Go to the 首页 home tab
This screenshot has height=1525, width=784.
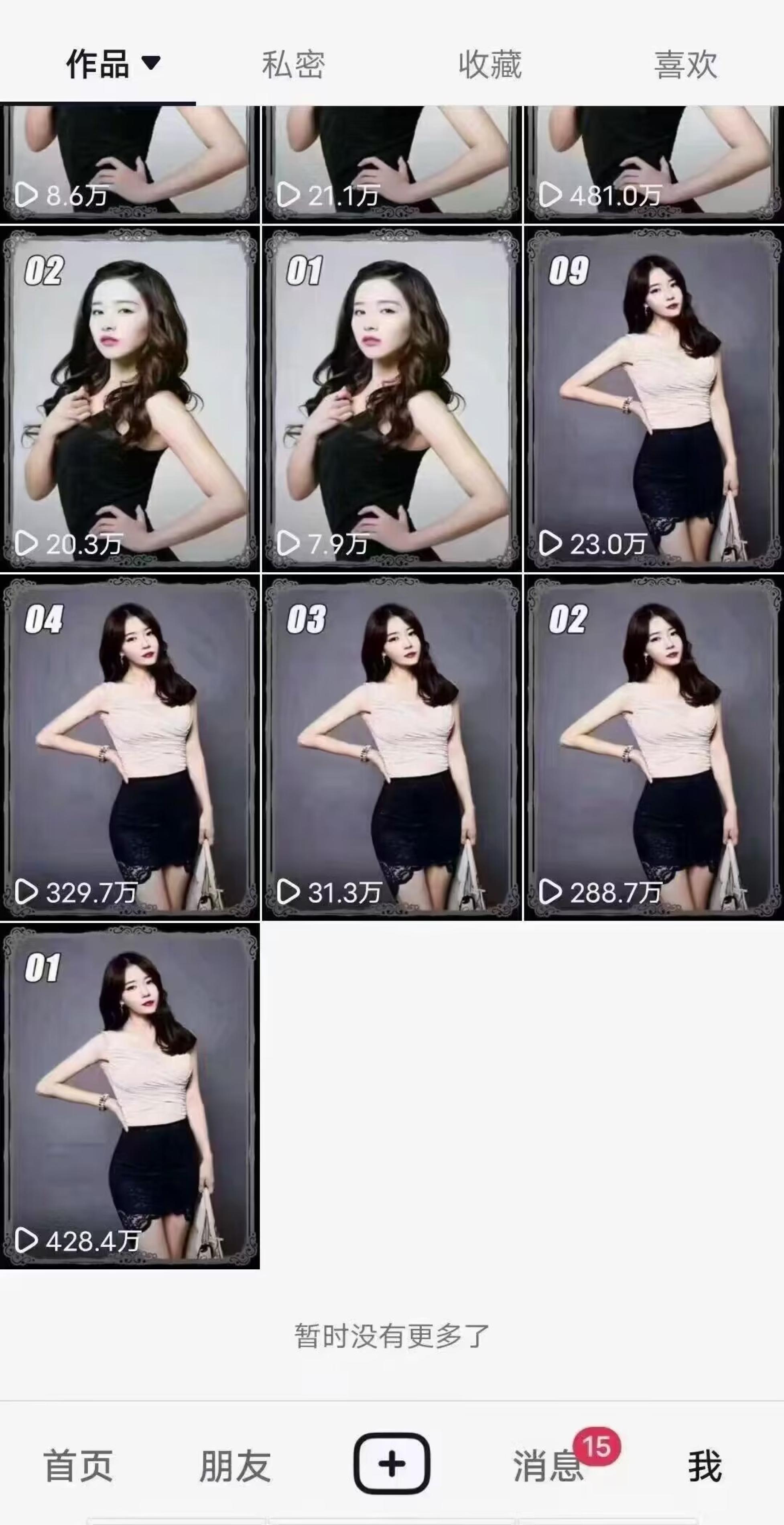[x=78, y=1466]
